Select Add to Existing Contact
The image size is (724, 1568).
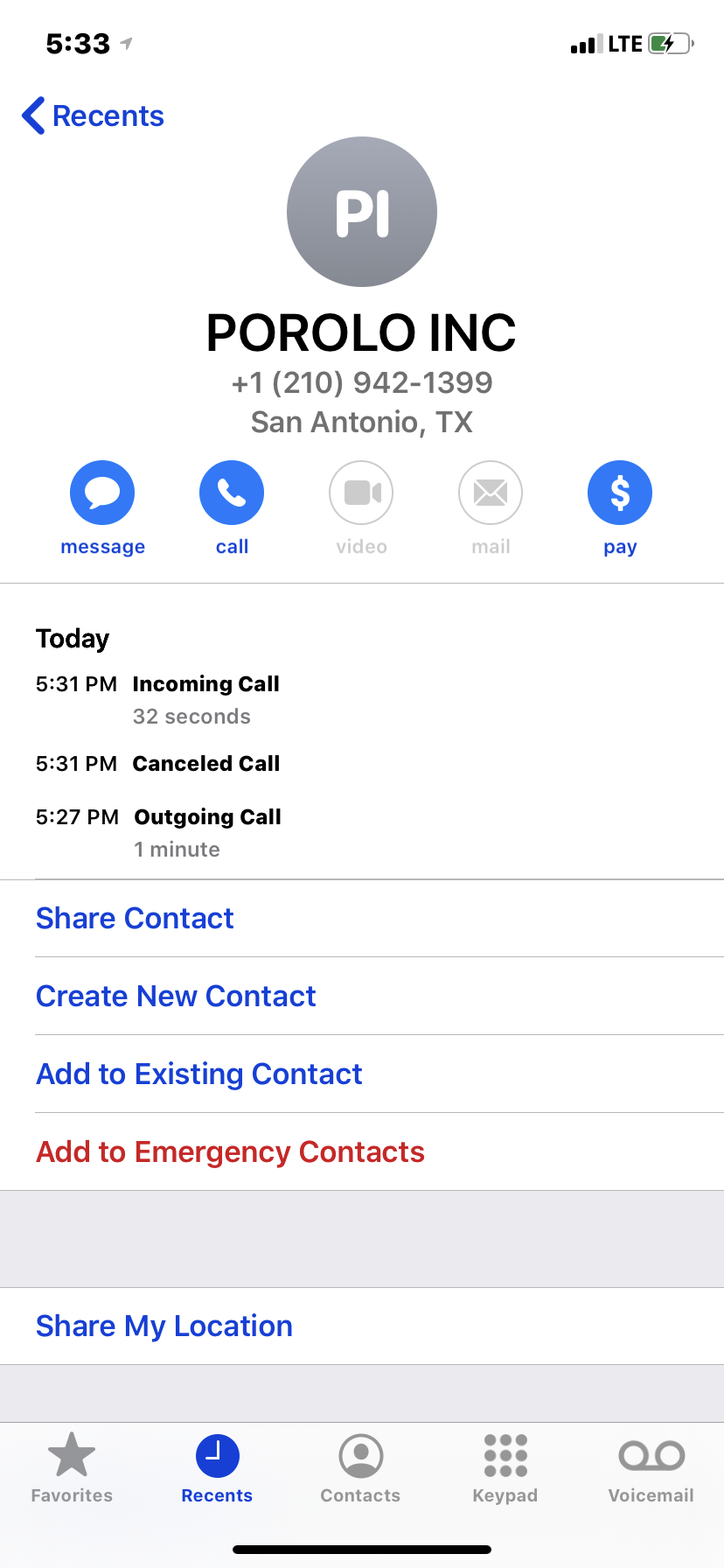[199, 1074]
